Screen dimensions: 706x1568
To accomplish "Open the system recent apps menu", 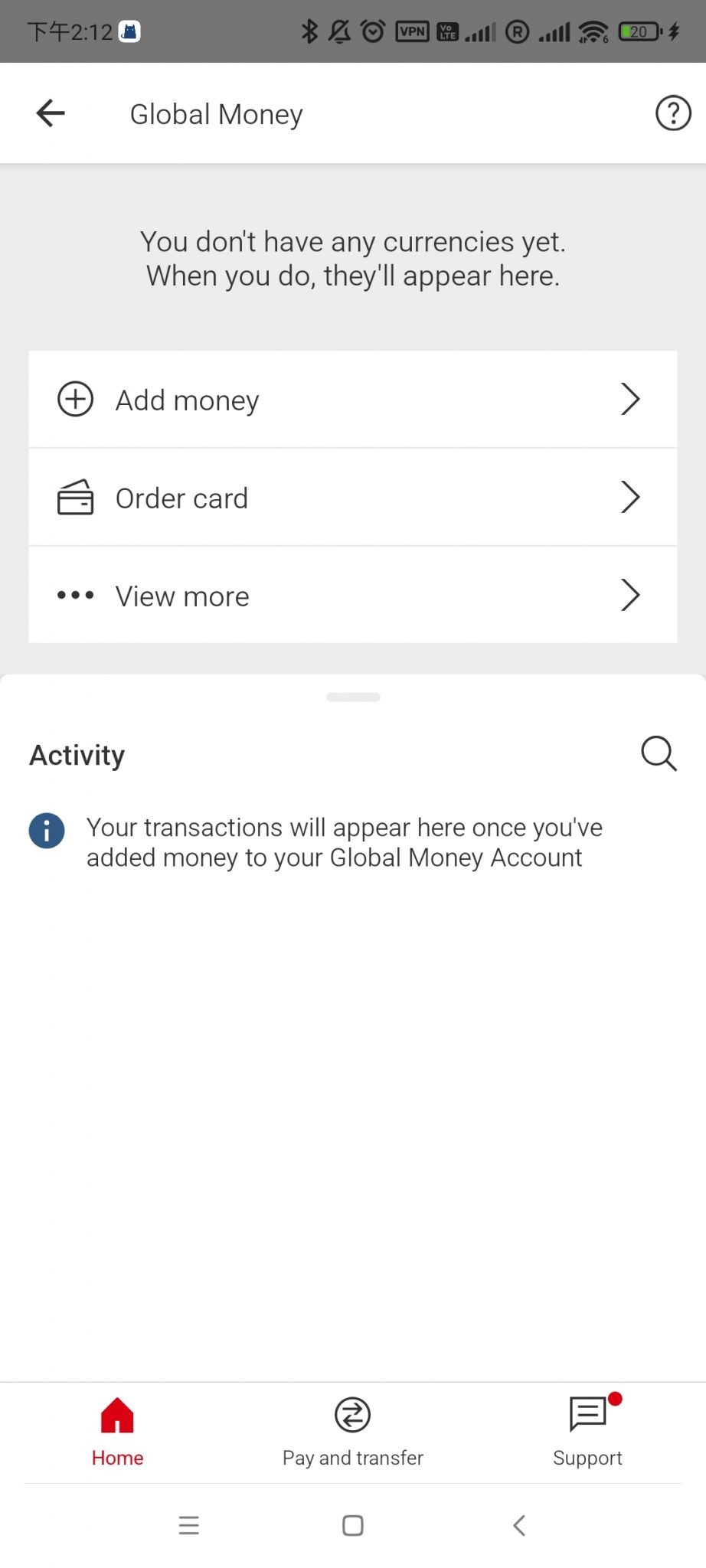I will click(189, 1525).
